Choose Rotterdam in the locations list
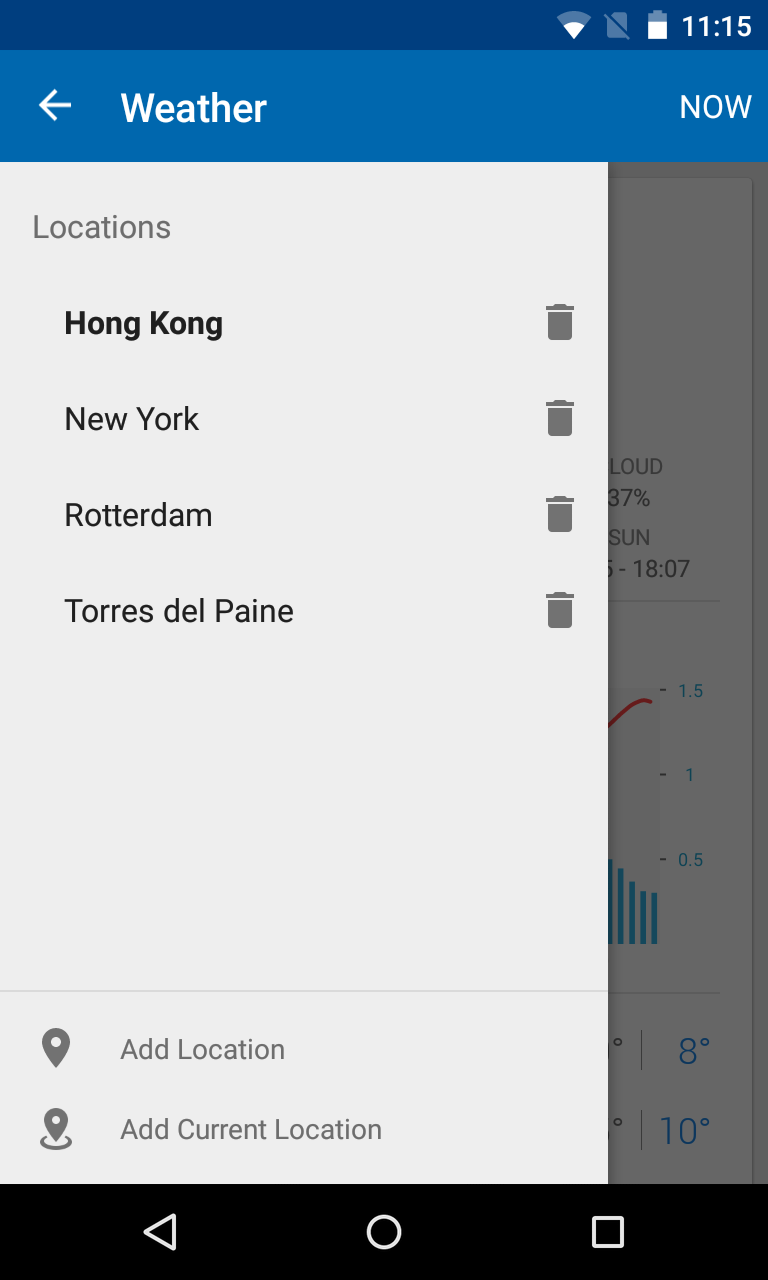This screenshot has width=768, height=1280. point(139,515)
